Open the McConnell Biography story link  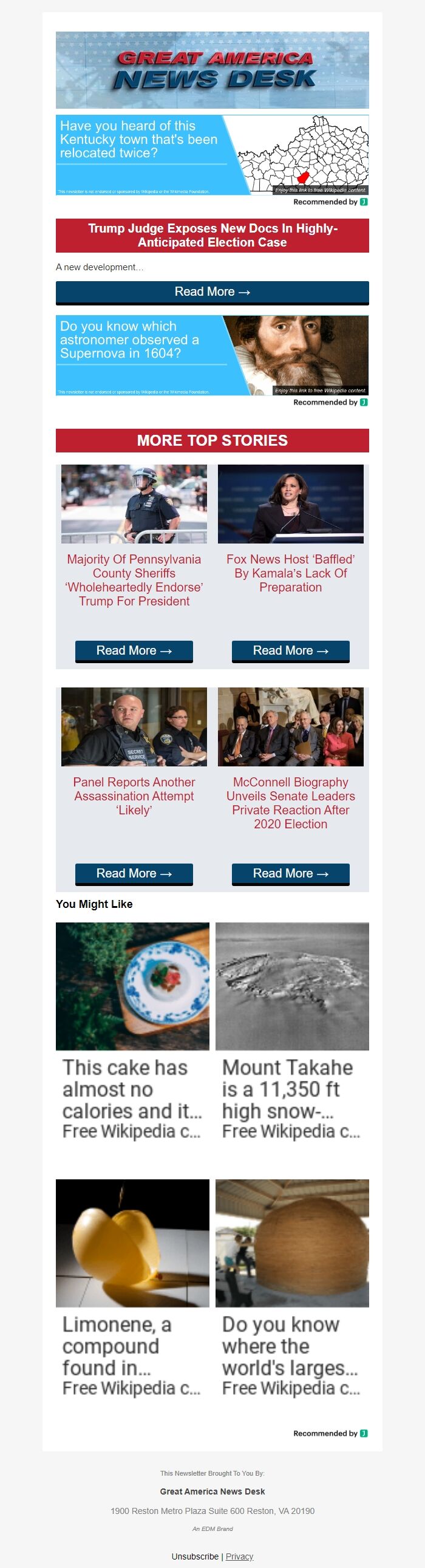(290, 802)
